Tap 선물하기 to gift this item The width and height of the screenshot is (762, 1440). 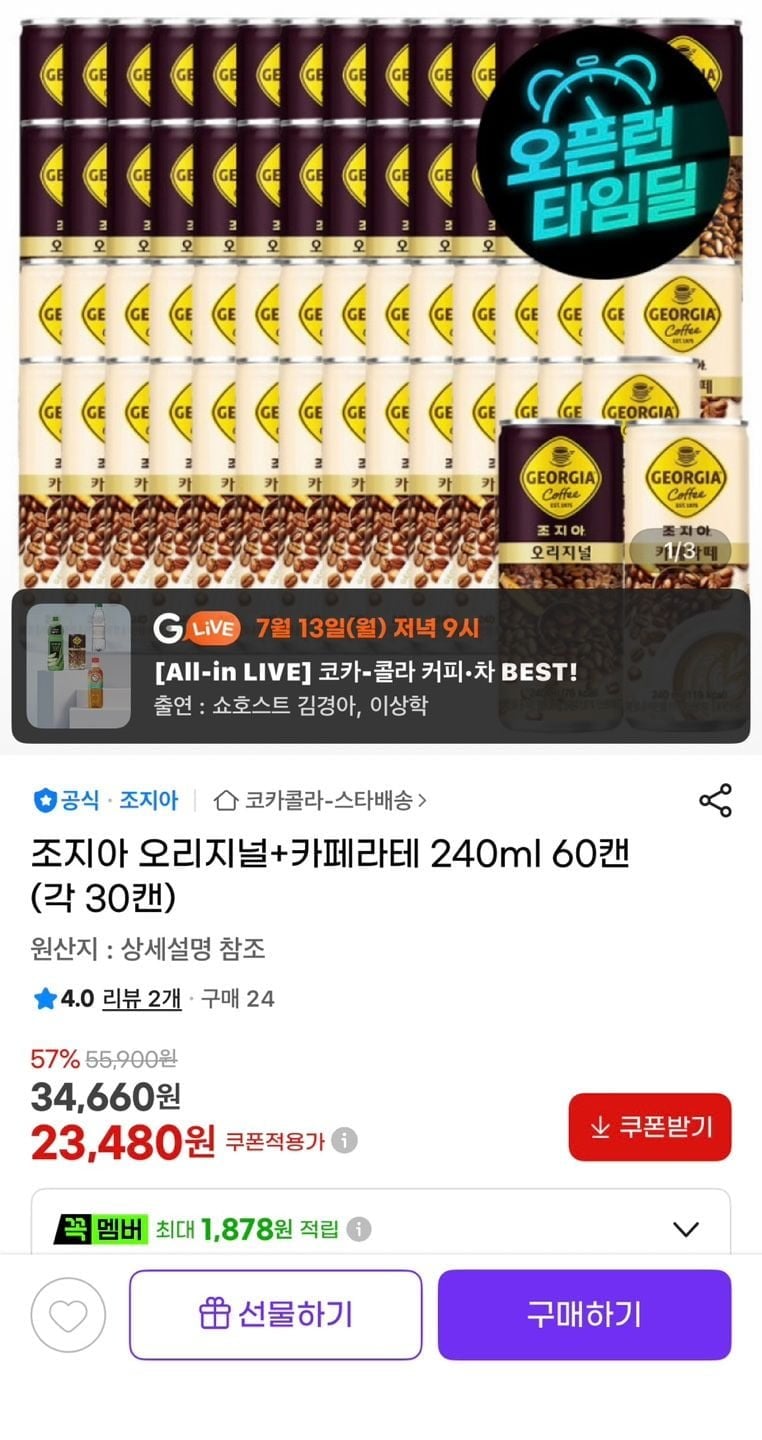[276, 1315]
